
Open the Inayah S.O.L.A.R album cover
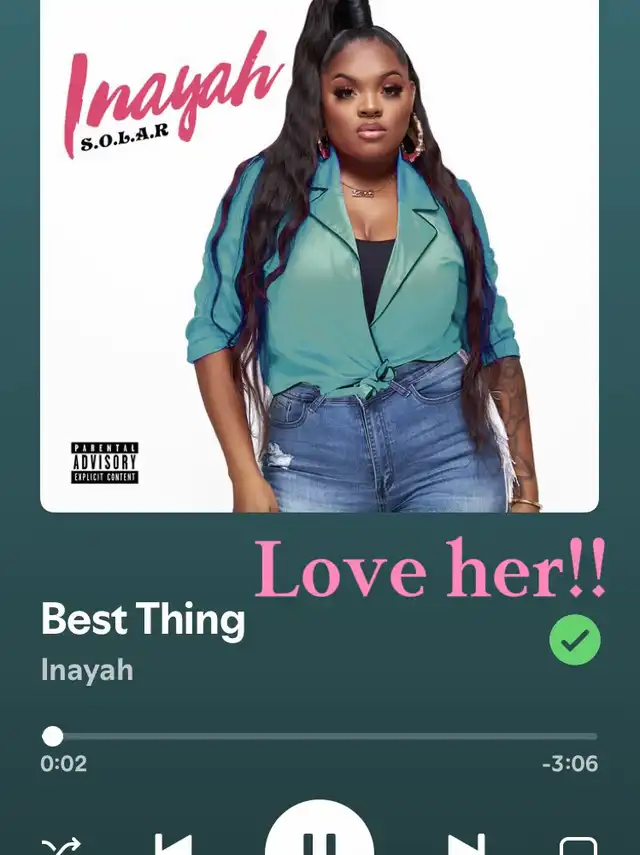click(319, 256)
